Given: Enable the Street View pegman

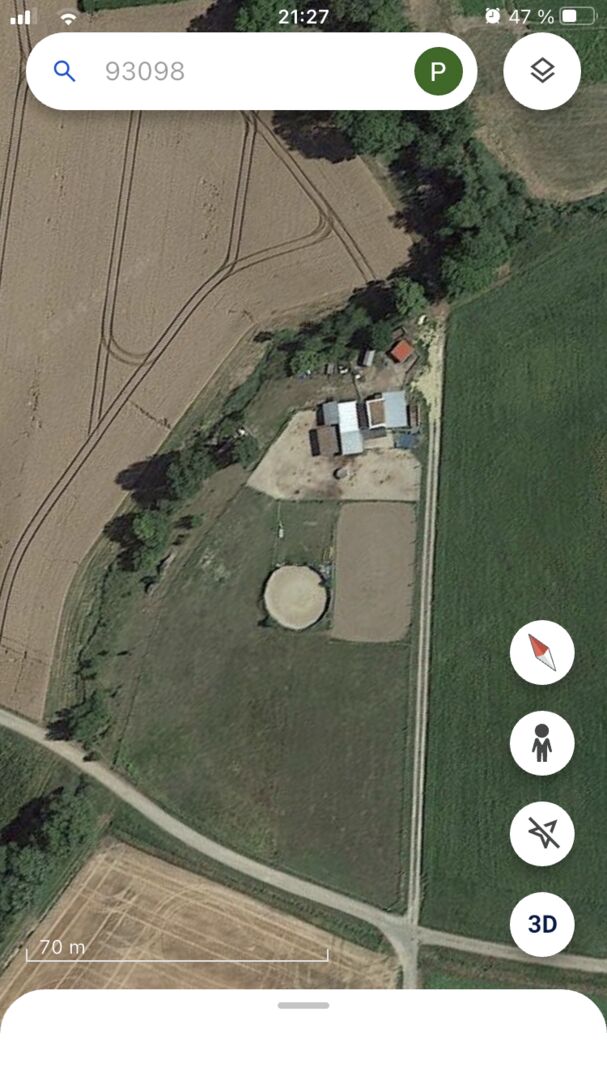Looking at the screenshot, I should click(542, 743).
